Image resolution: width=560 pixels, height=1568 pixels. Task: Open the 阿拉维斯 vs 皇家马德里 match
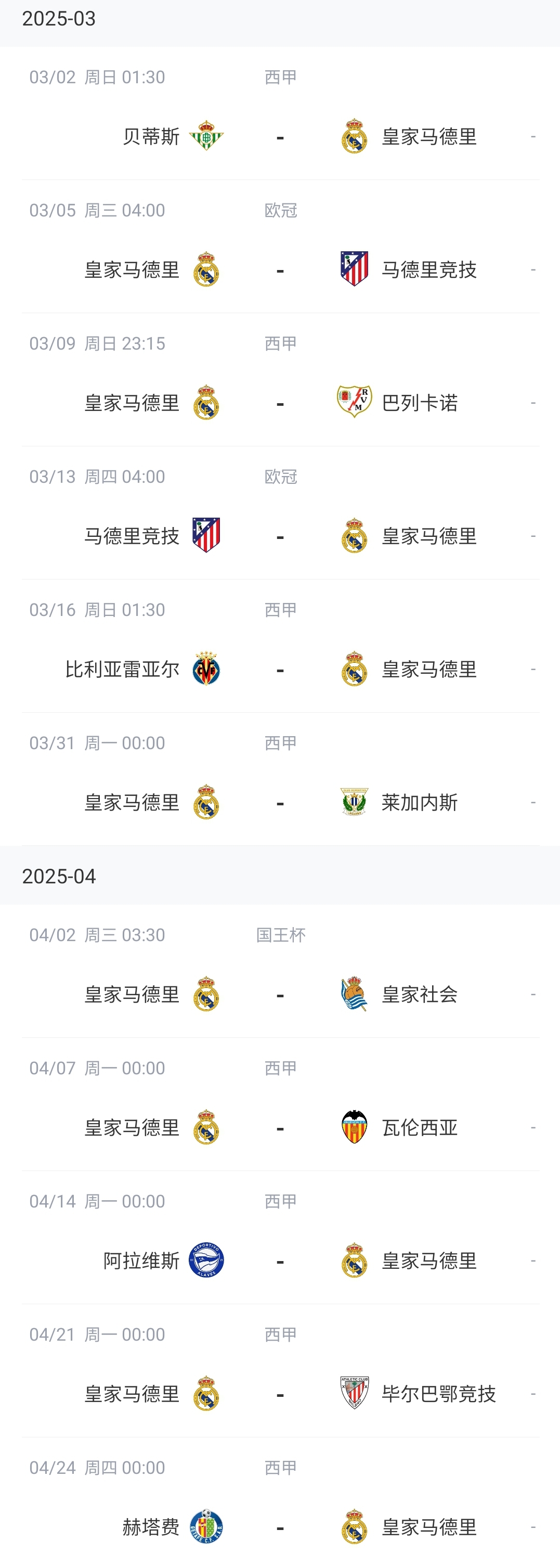click(x=280, y=1261)
